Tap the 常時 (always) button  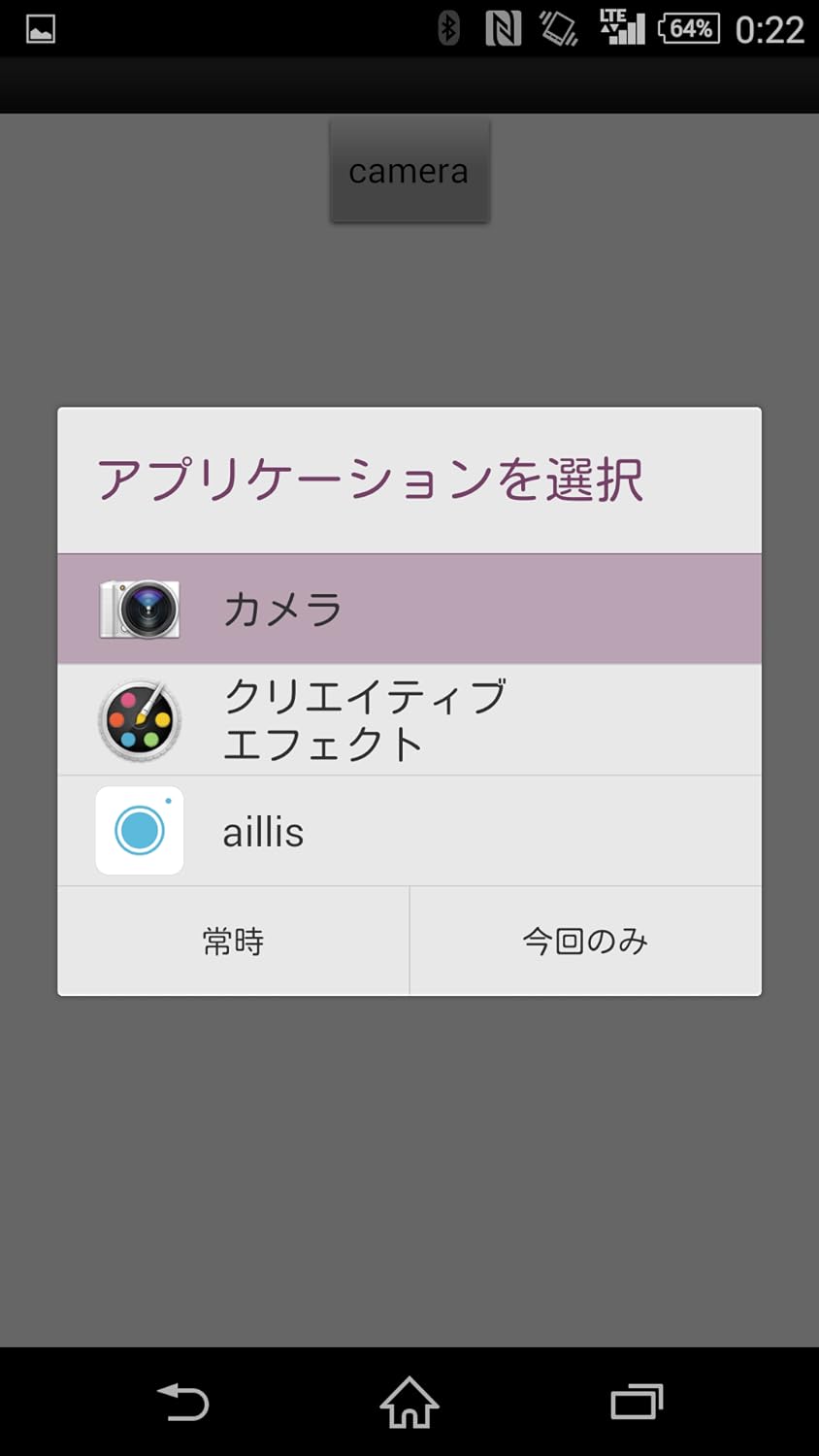tap(233, 941)
